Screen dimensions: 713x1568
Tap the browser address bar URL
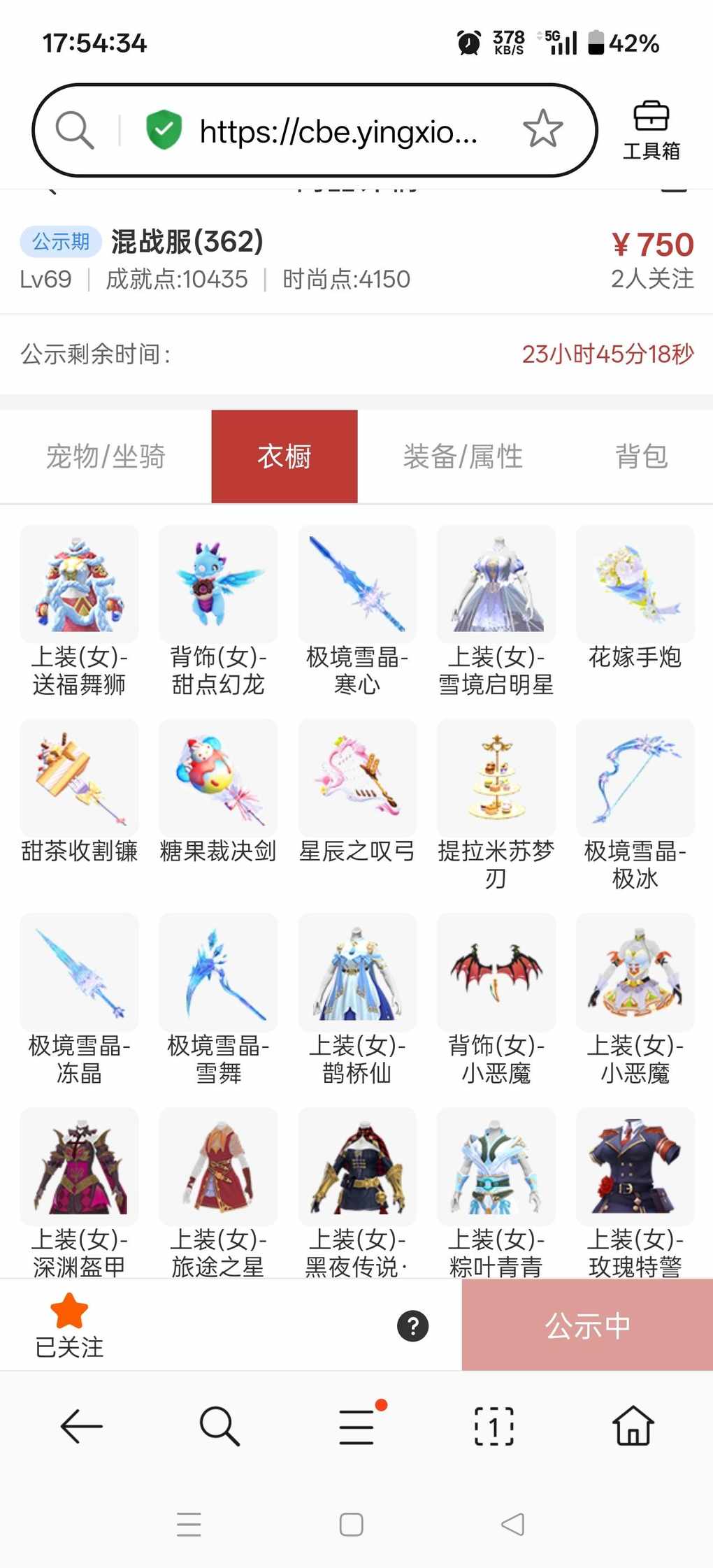[338, 131]
